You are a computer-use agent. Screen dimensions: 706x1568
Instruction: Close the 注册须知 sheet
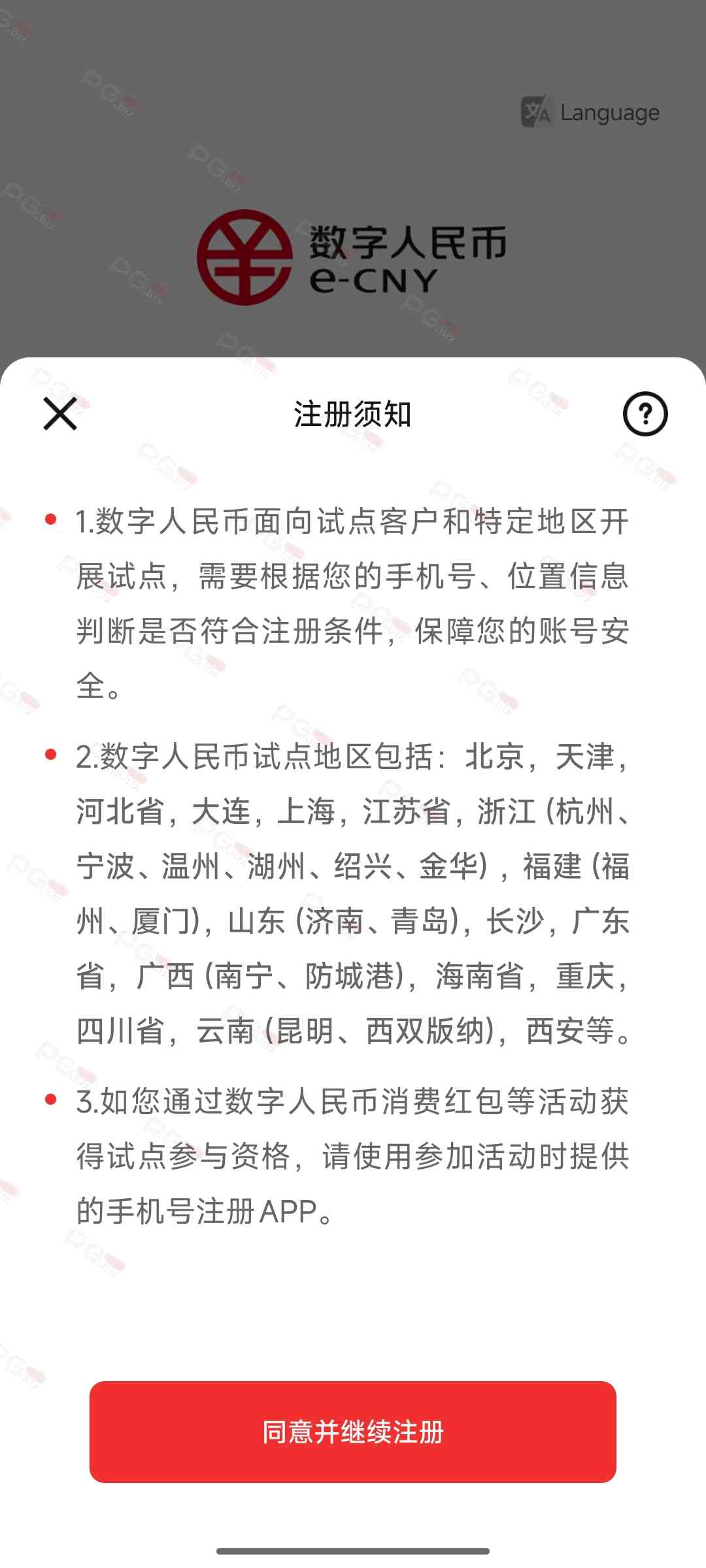point(60,414)
